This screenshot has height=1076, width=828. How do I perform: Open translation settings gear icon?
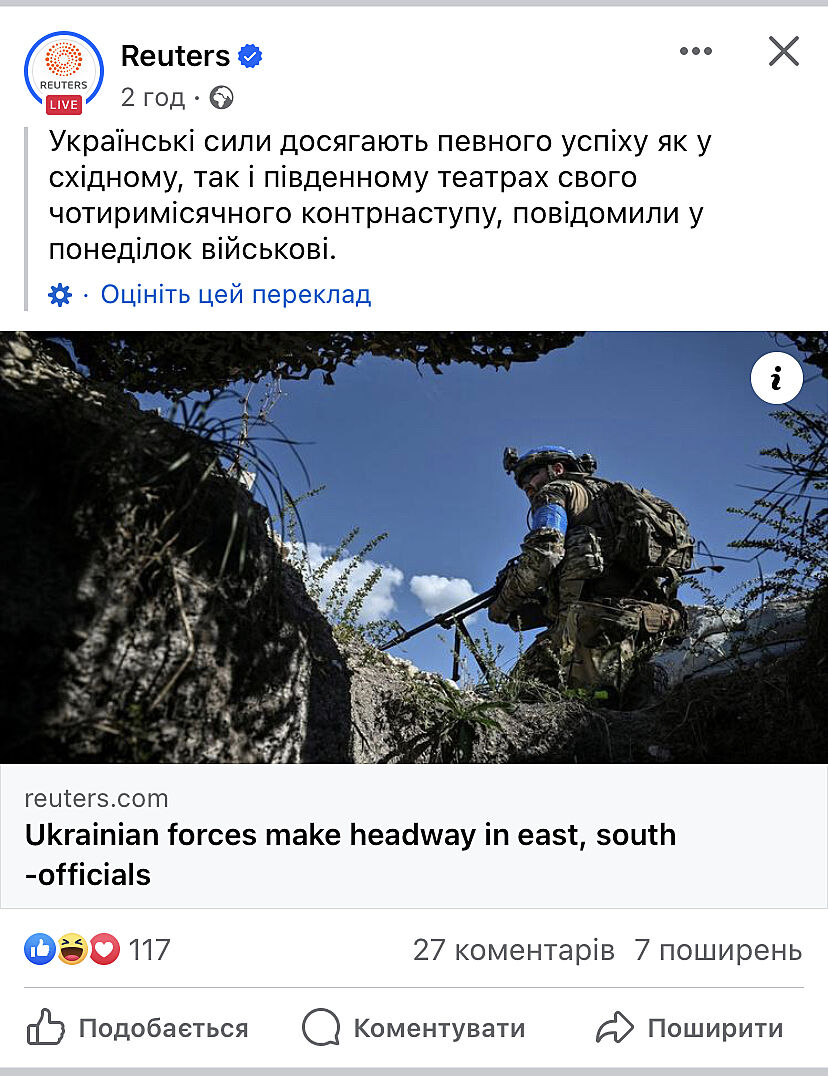[60, 295]
